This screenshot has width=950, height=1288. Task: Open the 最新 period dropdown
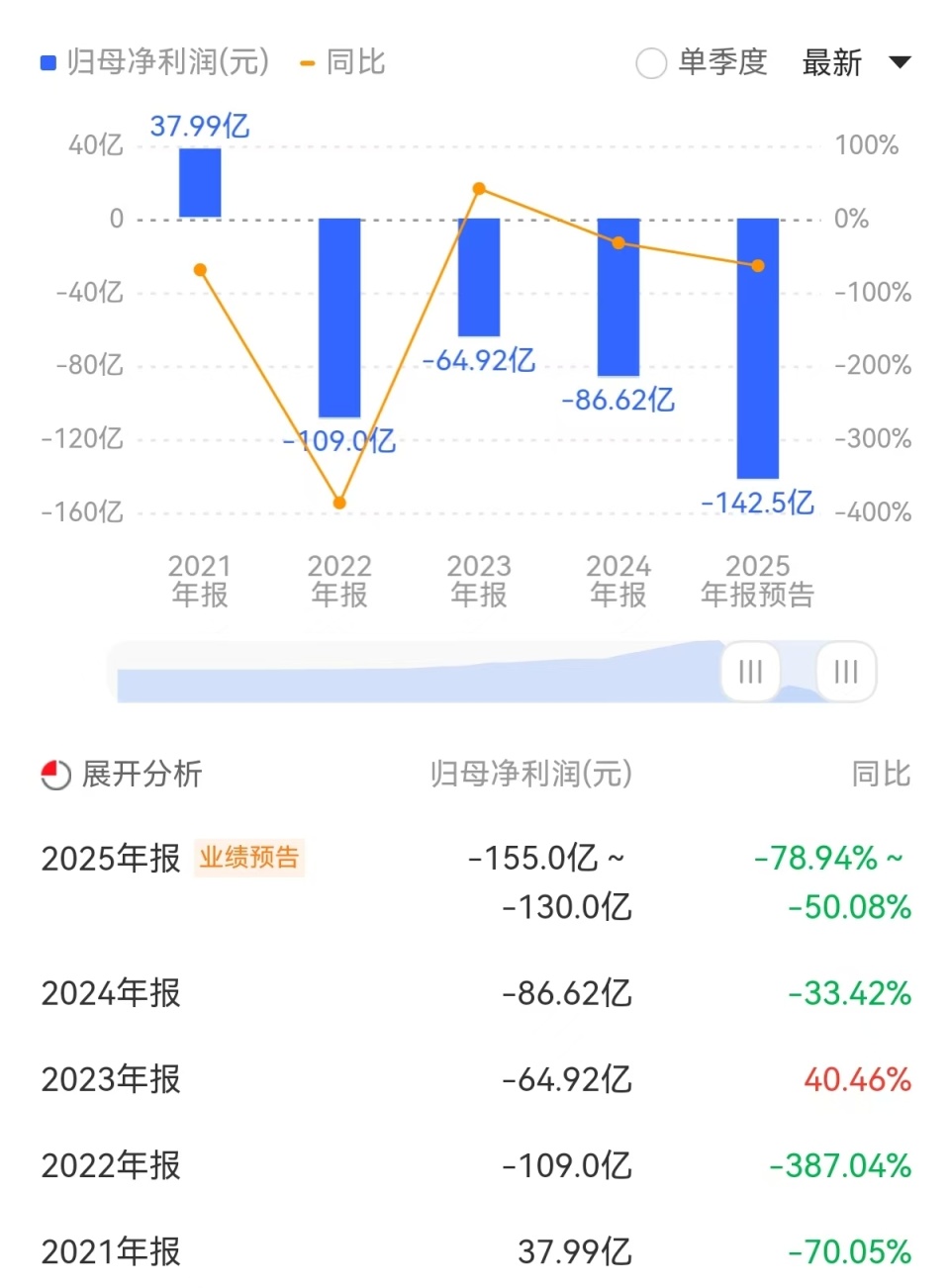(831, 62)
